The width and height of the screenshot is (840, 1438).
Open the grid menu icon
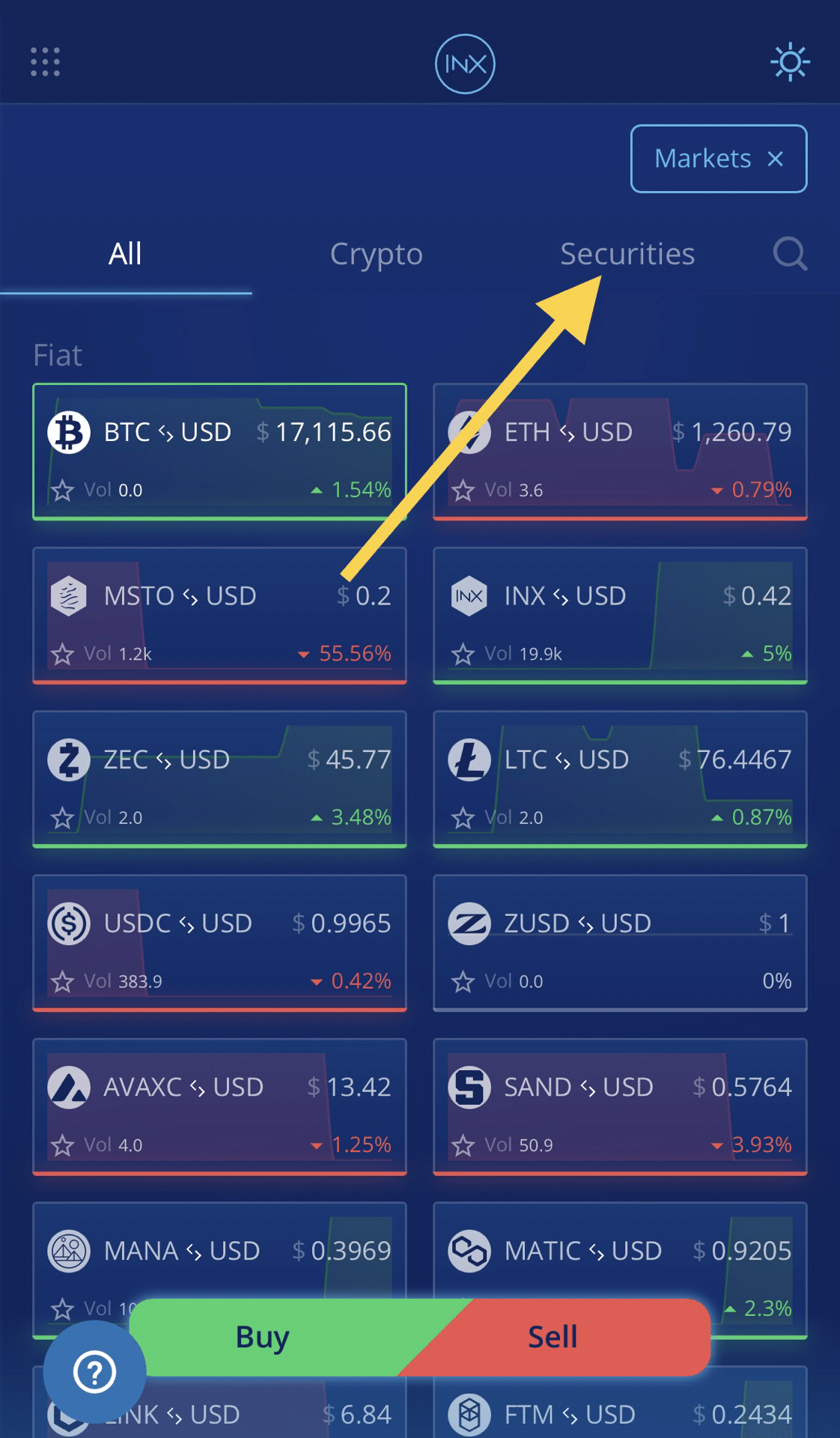tap(45, 62)
